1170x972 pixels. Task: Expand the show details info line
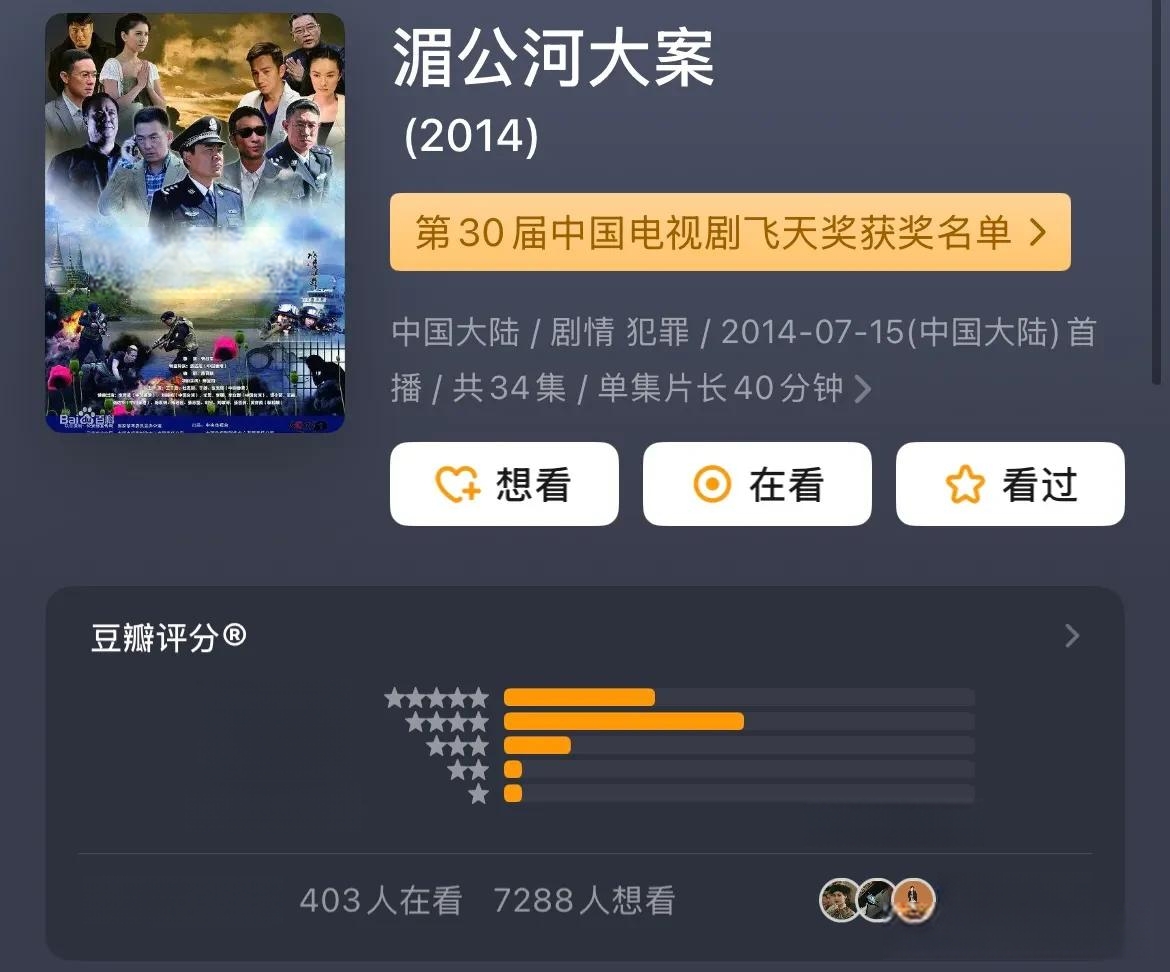click(861, 389)
